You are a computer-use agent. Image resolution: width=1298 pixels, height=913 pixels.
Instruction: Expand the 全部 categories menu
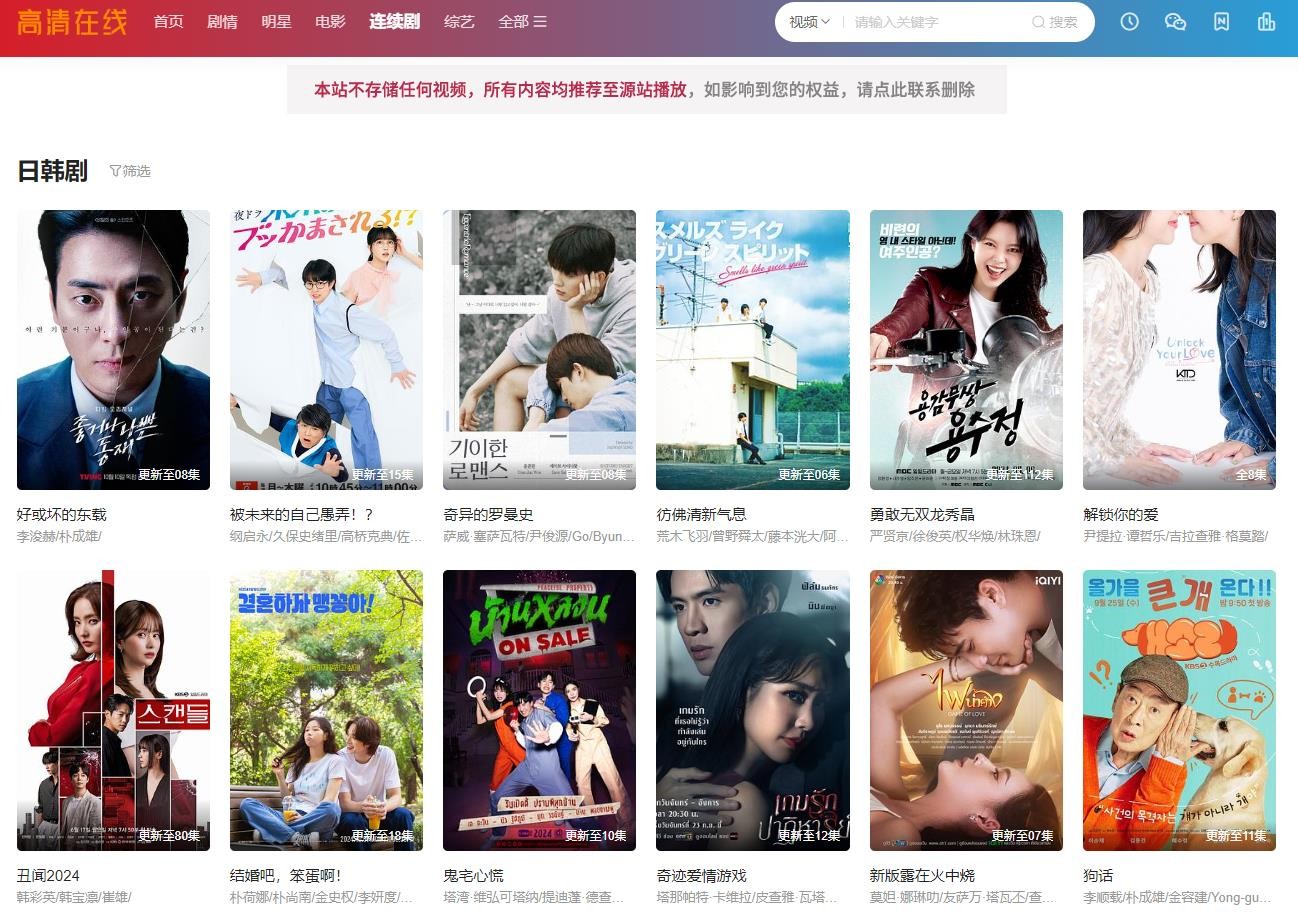point(522,22)
